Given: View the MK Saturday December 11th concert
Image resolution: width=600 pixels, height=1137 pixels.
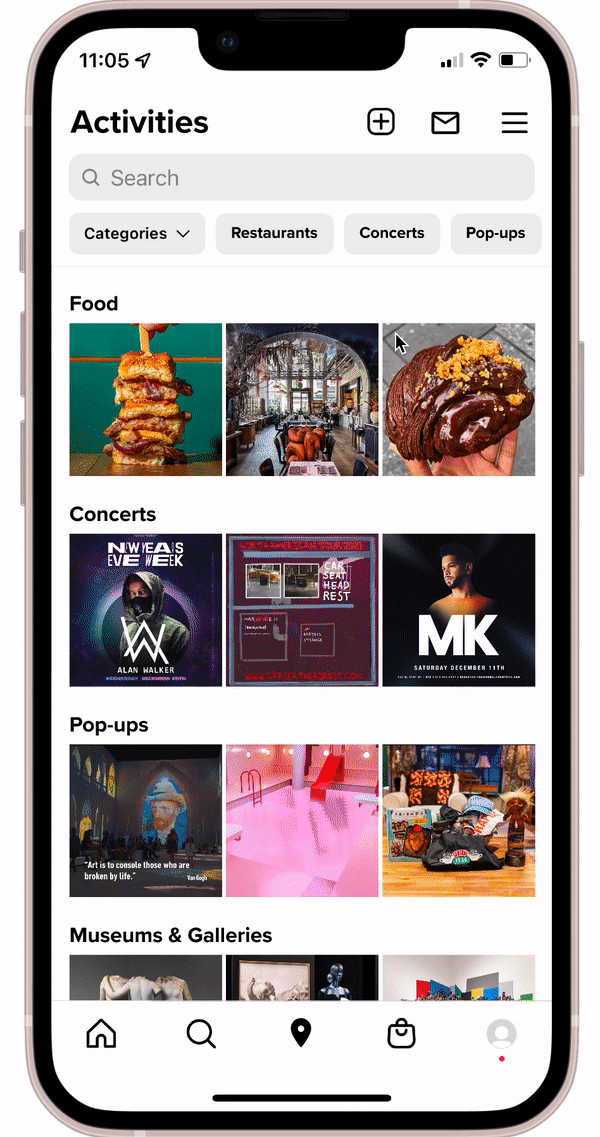Looking at the screenshot, I should coord(459,610).
